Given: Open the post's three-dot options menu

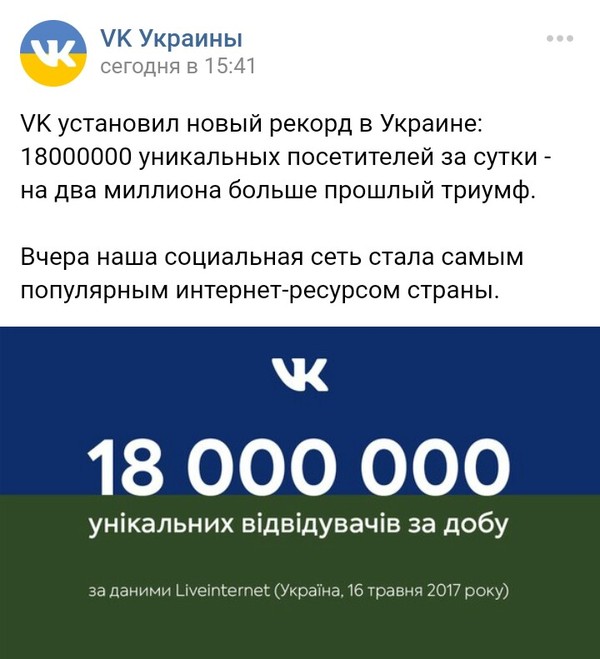Looking at the screenshot, I should click(560, 39).
